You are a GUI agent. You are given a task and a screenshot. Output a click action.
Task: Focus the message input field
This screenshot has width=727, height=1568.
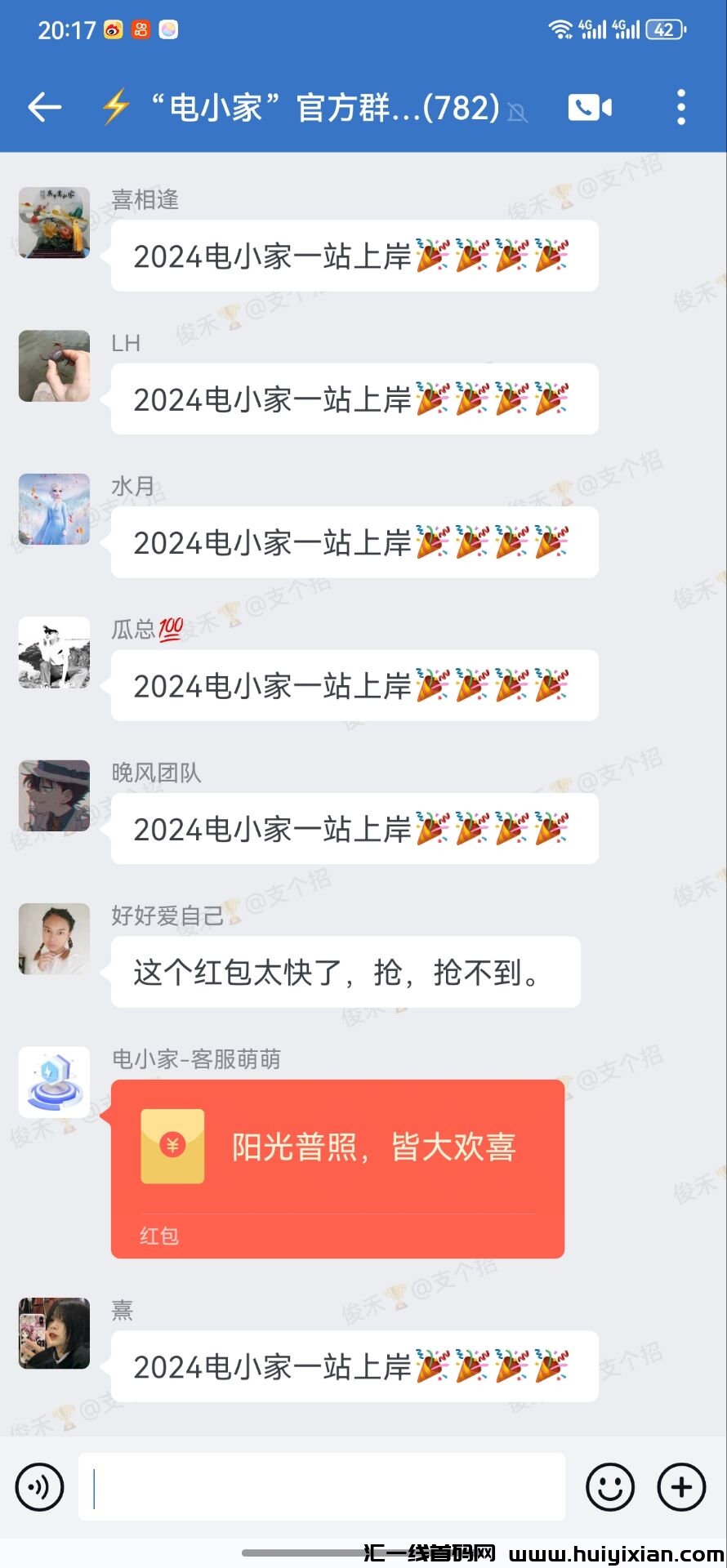[322, 1487]
